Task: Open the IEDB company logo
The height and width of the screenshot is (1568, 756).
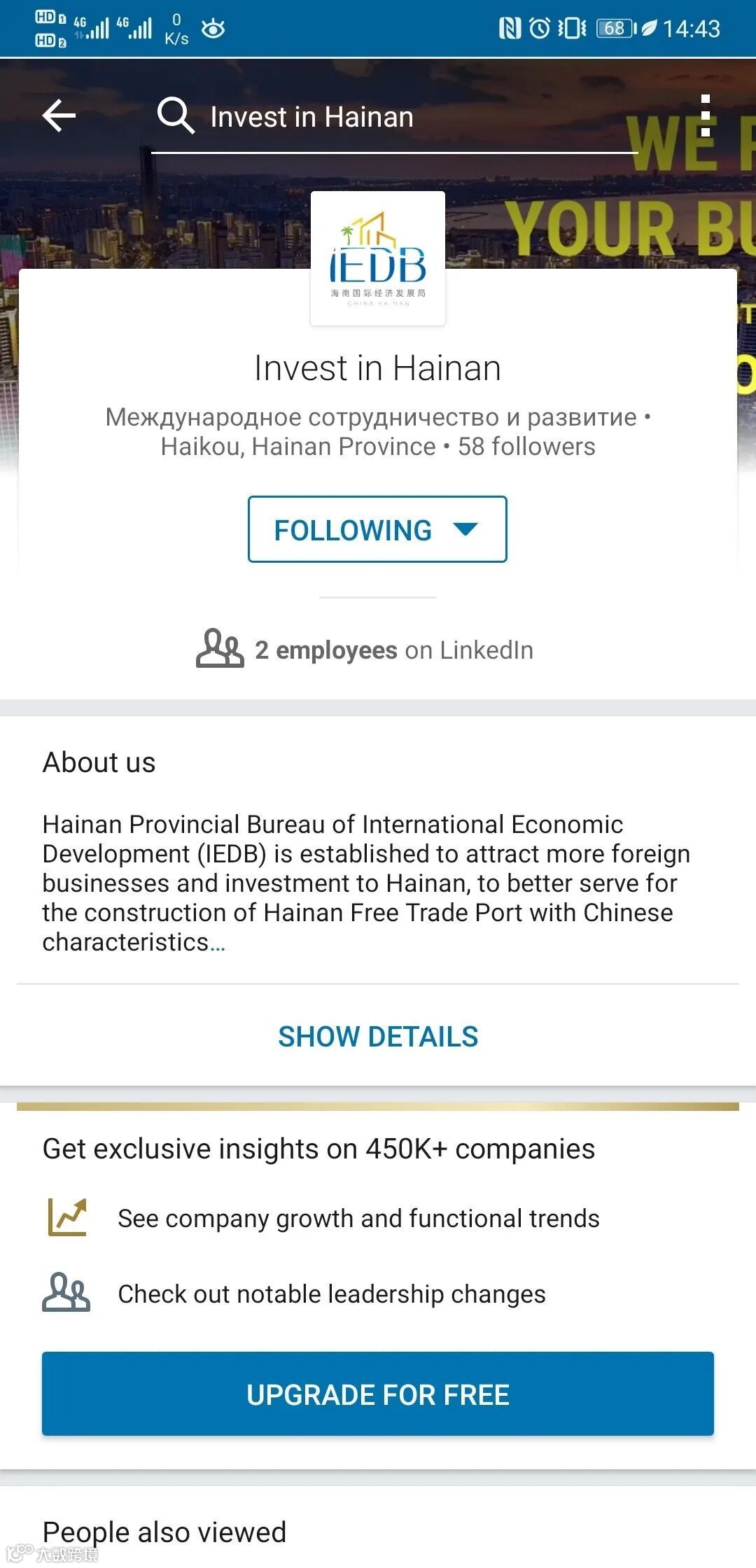Action: coord(378,258)
